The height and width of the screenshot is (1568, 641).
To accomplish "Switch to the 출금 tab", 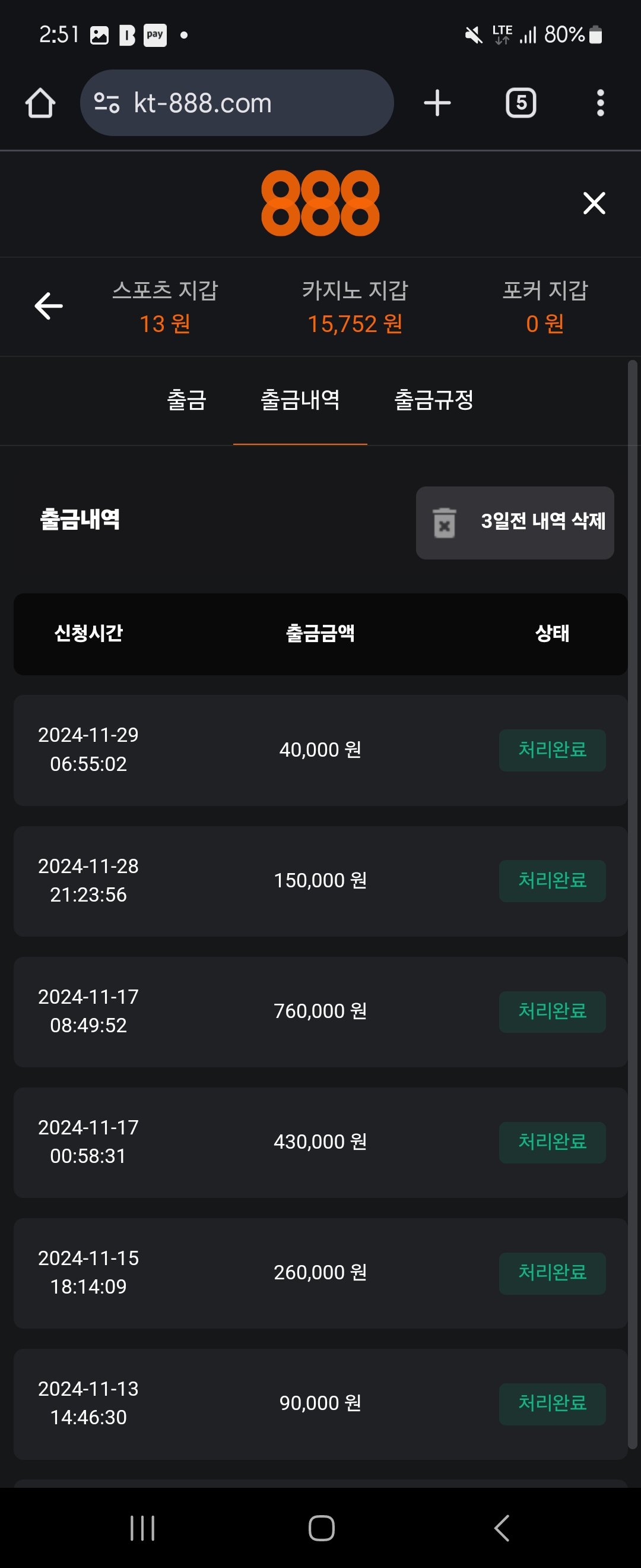I will coord(187,400).
